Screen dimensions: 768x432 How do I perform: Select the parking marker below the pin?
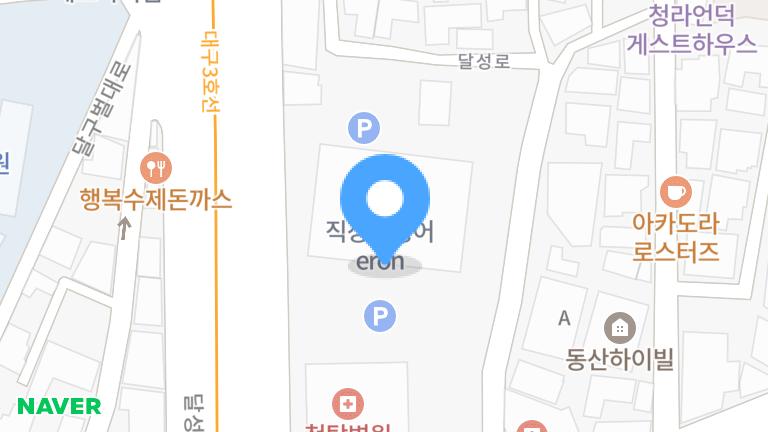379,317
